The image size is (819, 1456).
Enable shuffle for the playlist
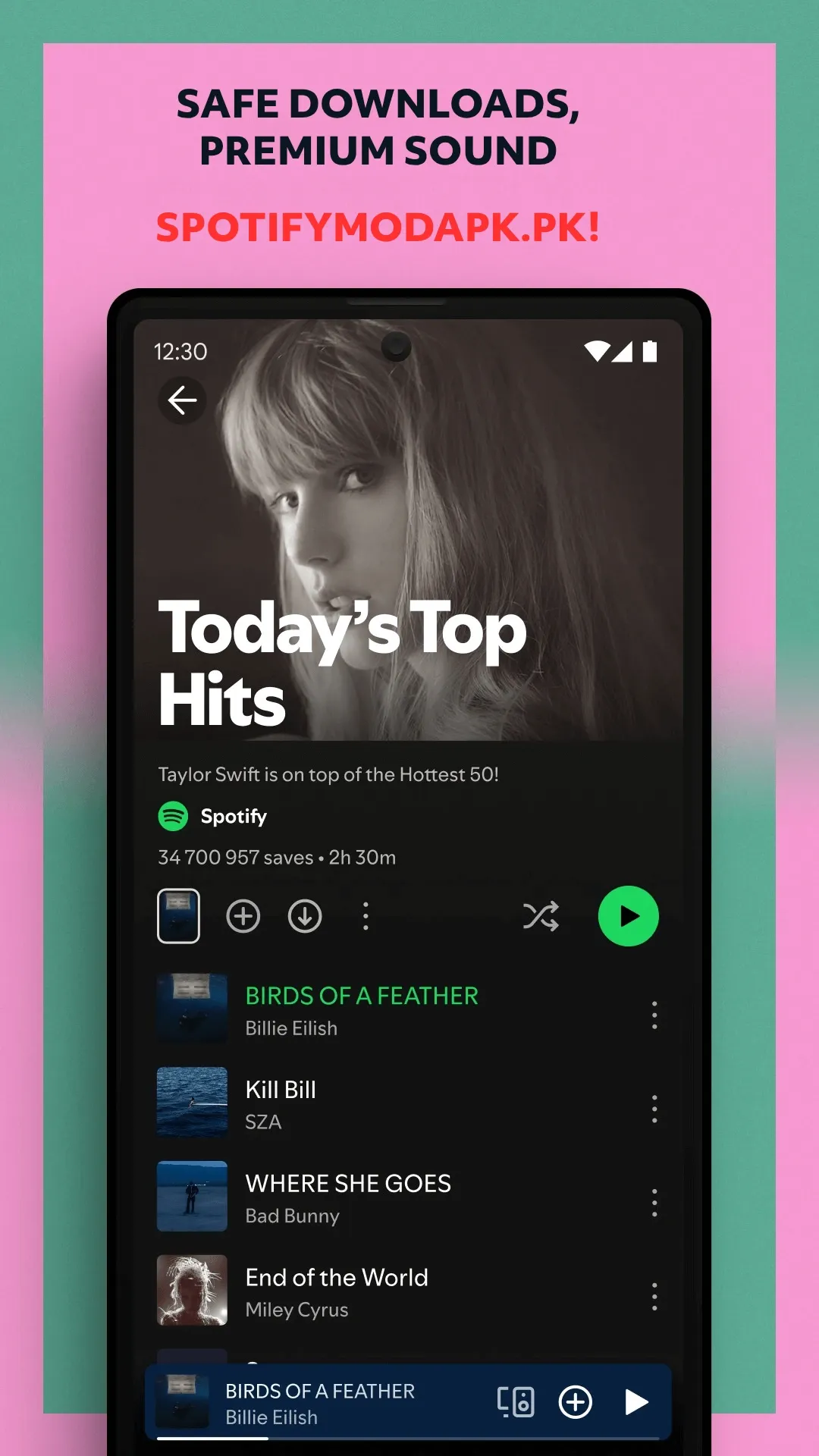tap(541, 916)
